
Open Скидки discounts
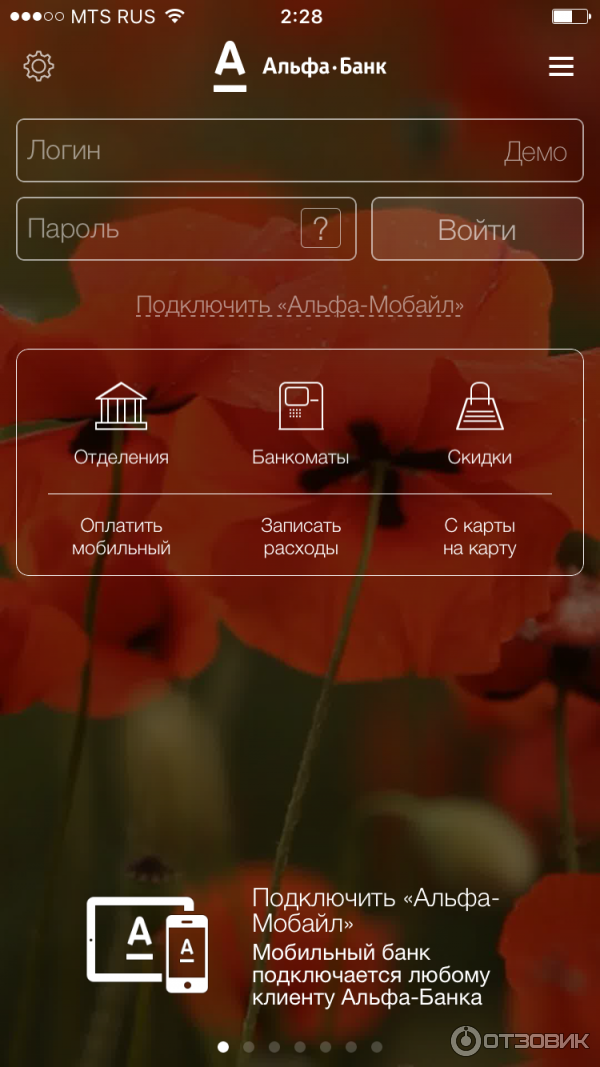point(479,425)
